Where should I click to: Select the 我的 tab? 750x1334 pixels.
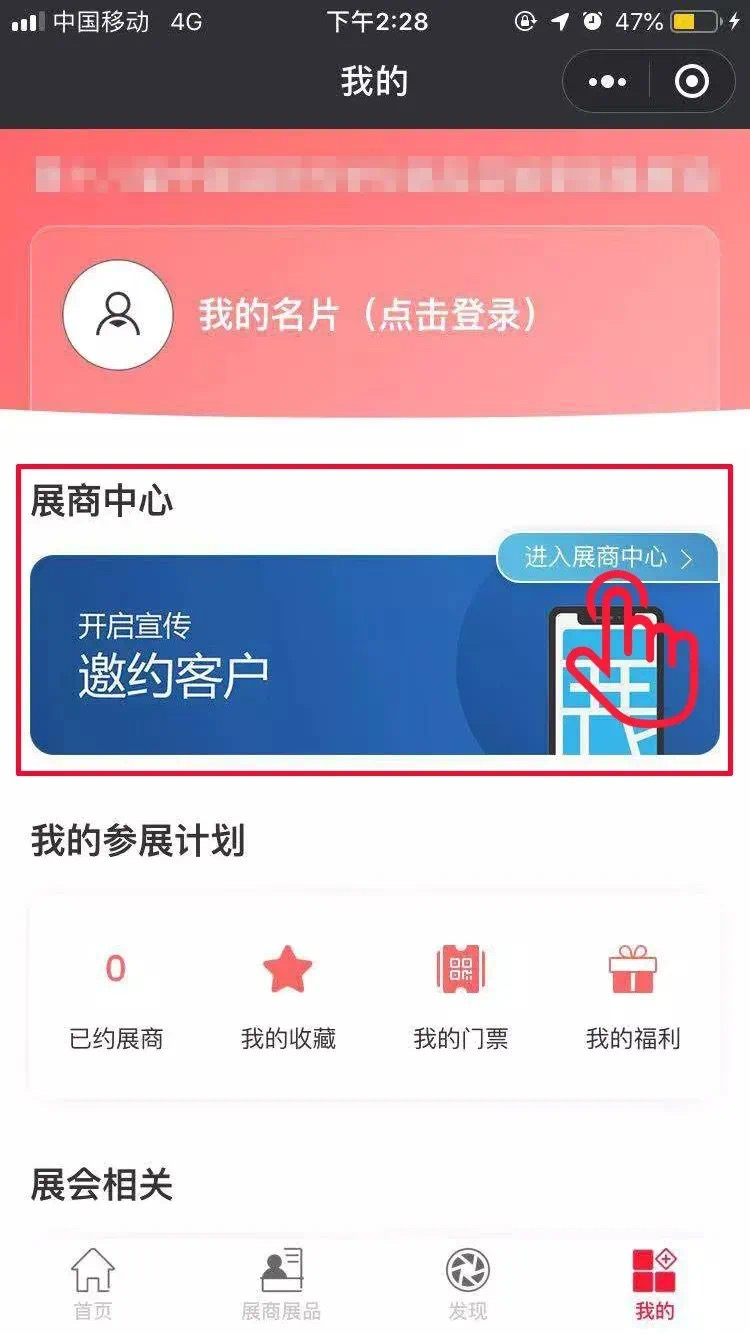(x=655, y=1284)
